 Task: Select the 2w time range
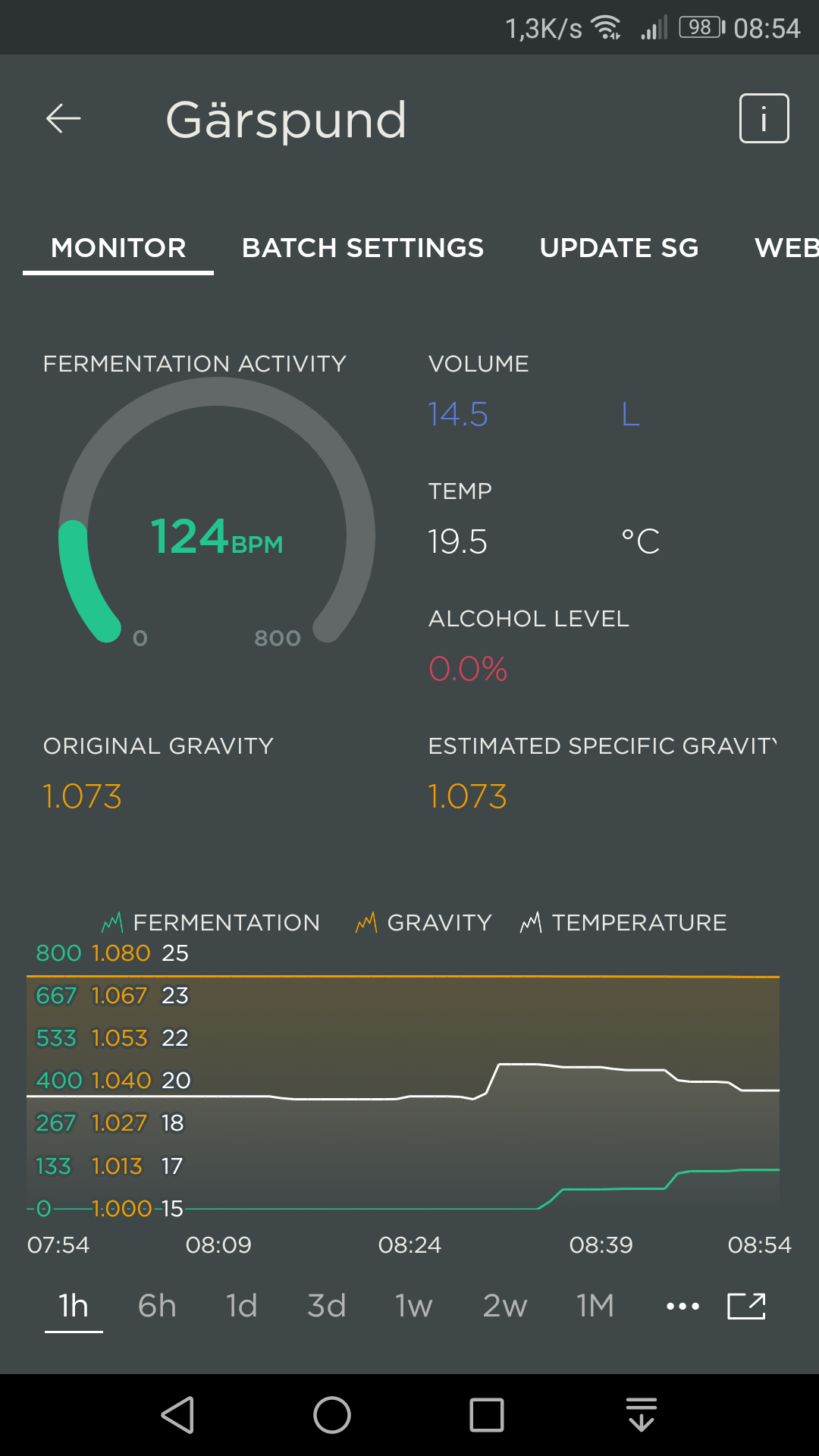(505, 1306)
